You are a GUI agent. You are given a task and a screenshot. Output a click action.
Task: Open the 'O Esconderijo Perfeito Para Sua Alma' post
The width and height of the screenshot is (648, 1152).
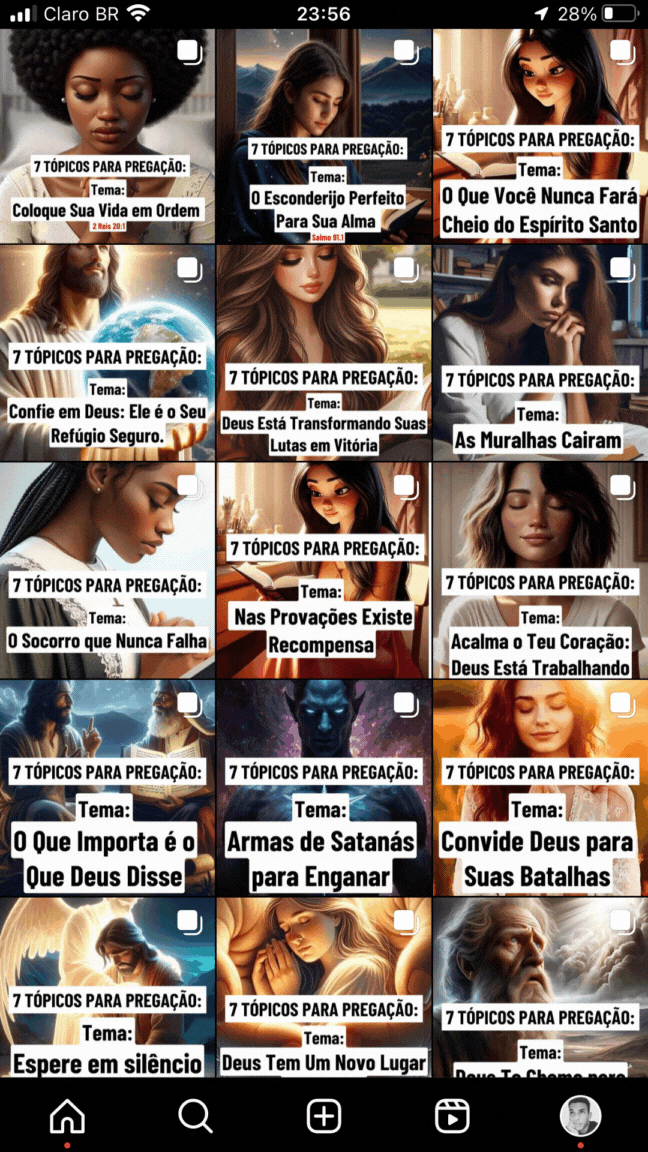pyautogui.click(x=324, y=136)
